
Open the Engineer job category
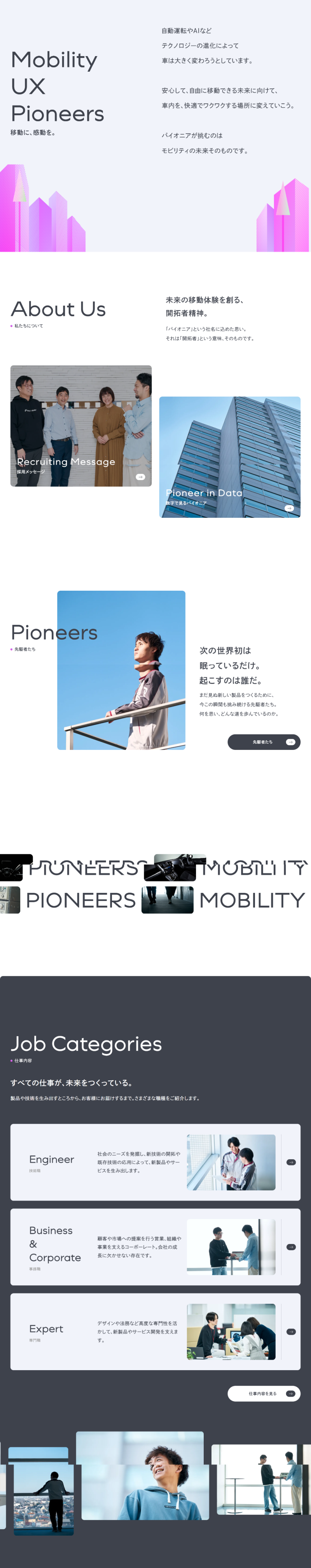[x=155, y=1161]
